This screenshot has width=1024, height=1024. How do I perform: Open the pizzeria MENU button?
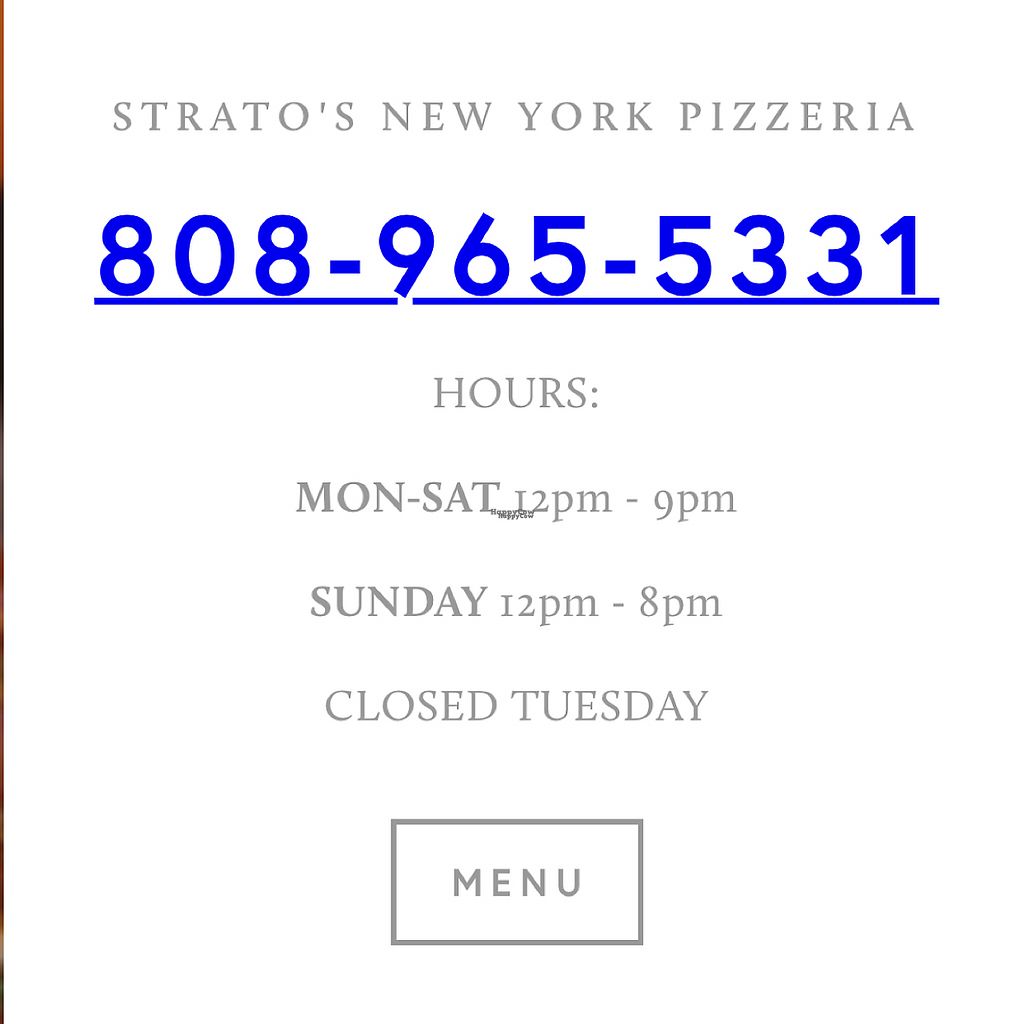pyautogui.click(x=516, y=882)
